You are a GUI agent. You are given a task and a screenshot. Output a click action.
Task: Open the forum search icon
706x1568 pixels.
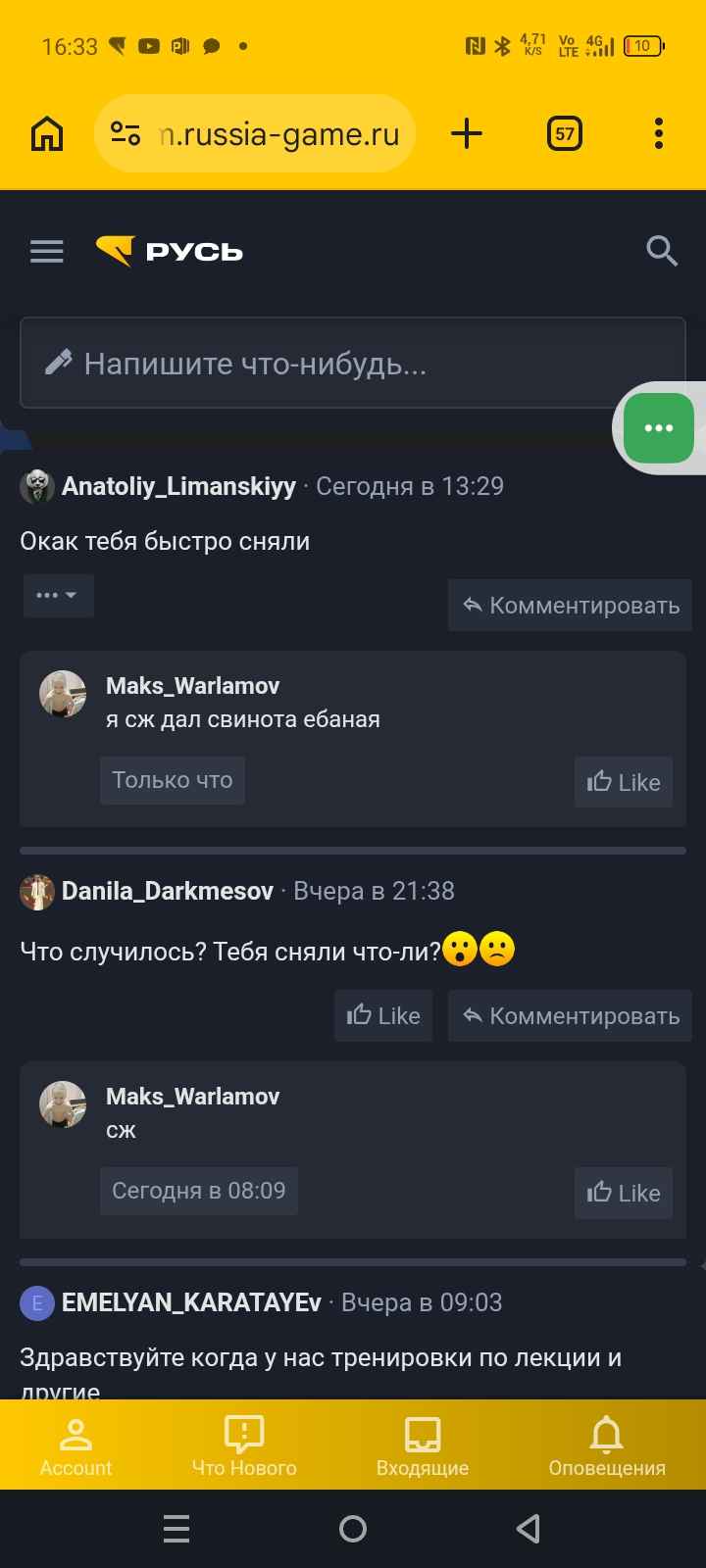662,251
